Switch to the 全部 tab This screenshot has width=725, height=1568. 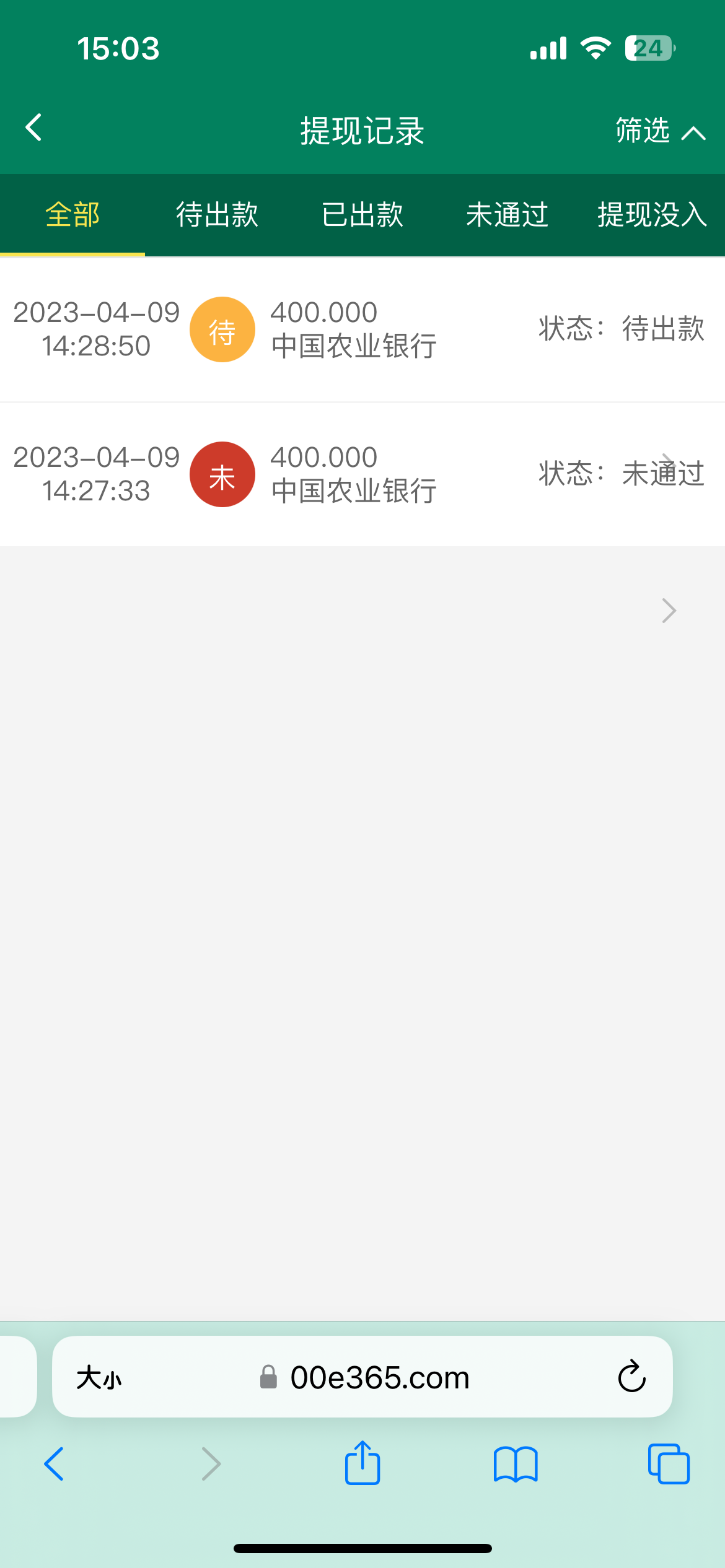pyautogui.click(x=72, y=215)
